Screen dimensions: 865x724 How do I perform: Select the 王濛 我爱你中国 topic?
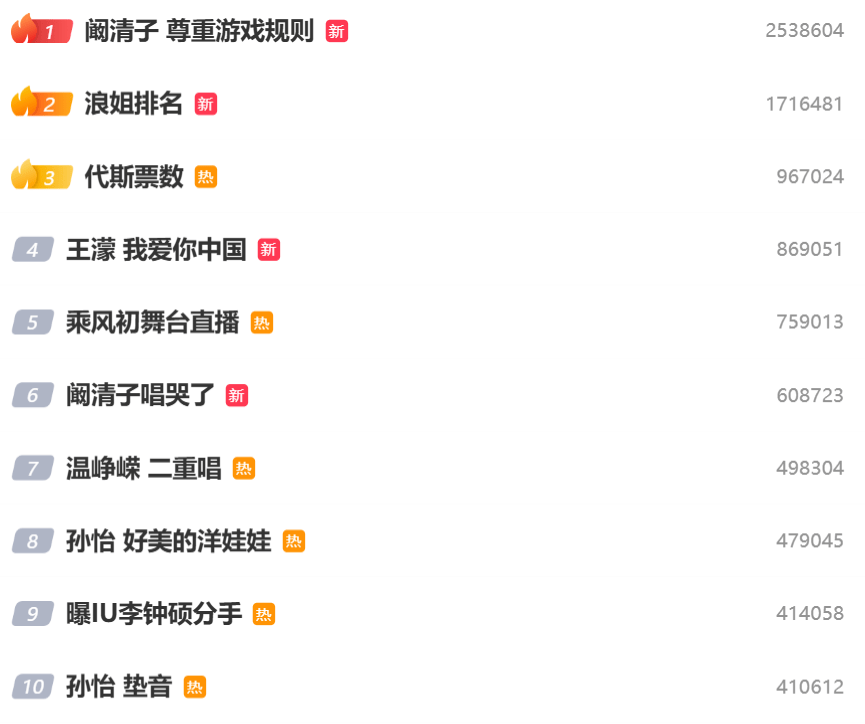156,250
